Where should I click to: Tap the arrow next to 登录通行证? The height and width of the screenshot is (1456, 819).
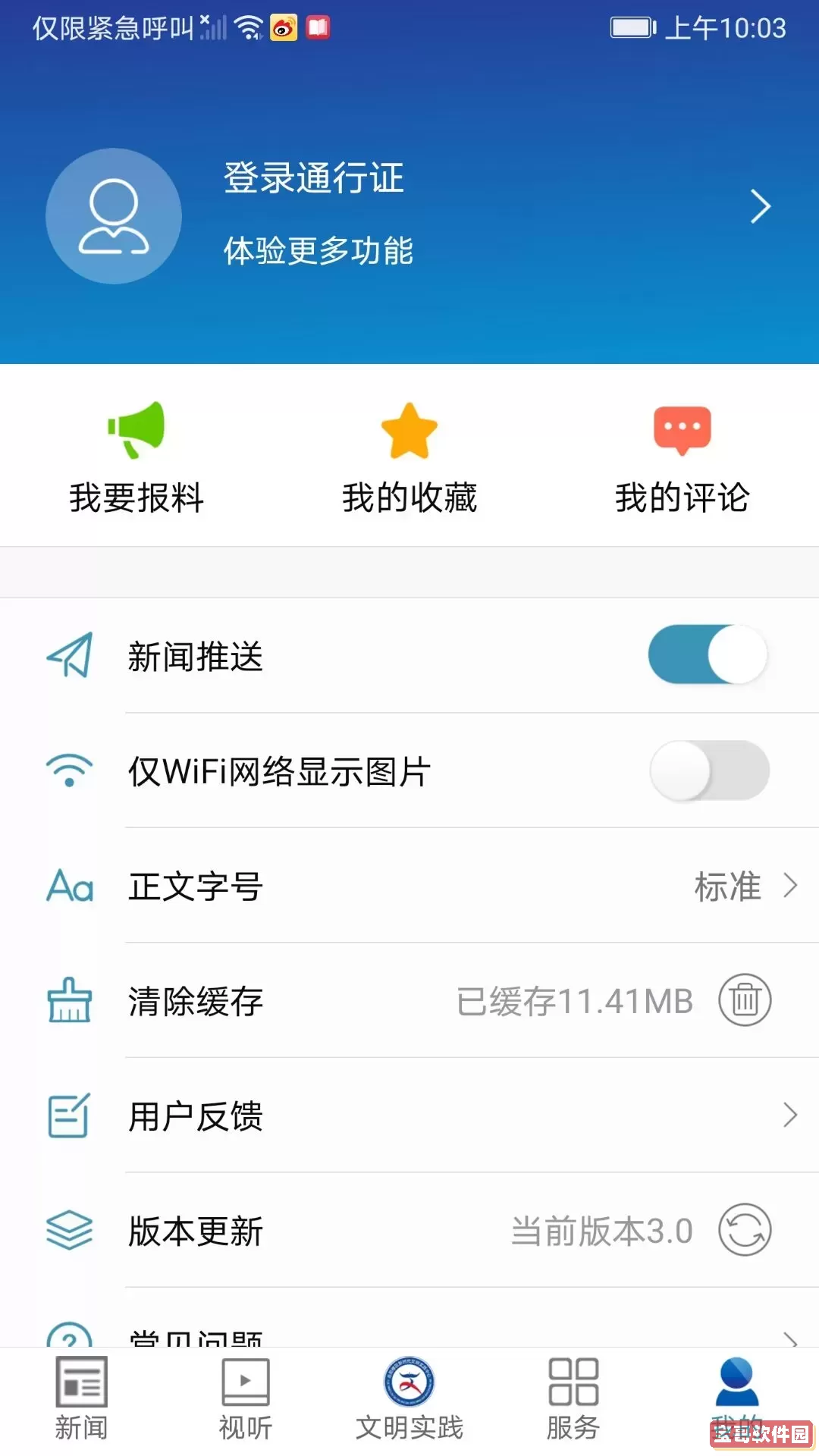pyautogui.click(x=761, y=206)
